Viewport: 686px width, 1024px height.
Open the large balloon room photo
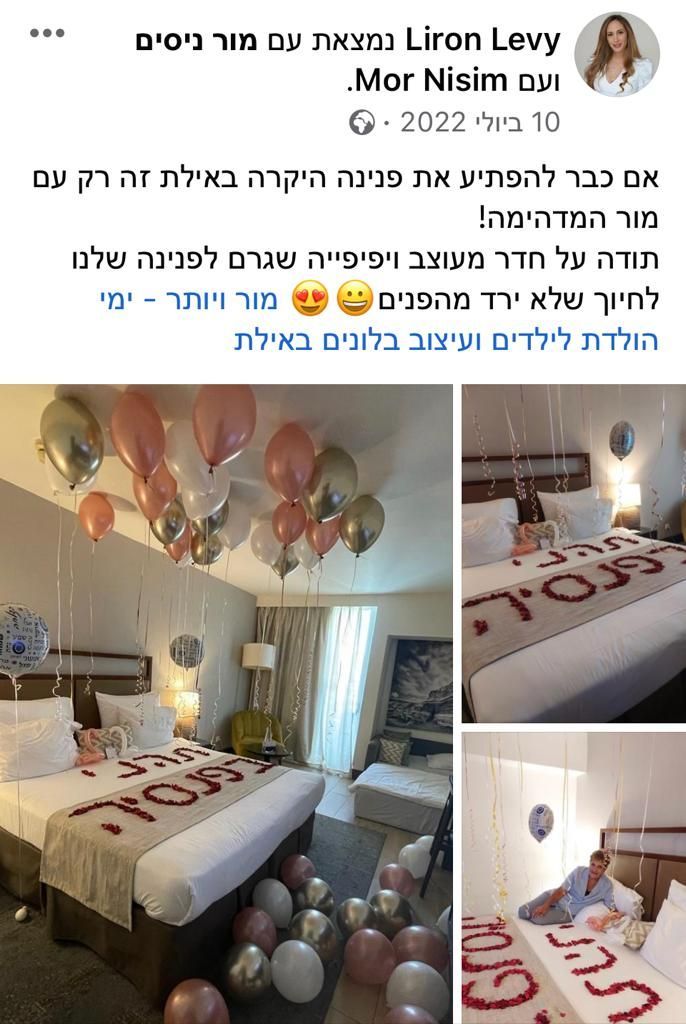click(226, 704)
